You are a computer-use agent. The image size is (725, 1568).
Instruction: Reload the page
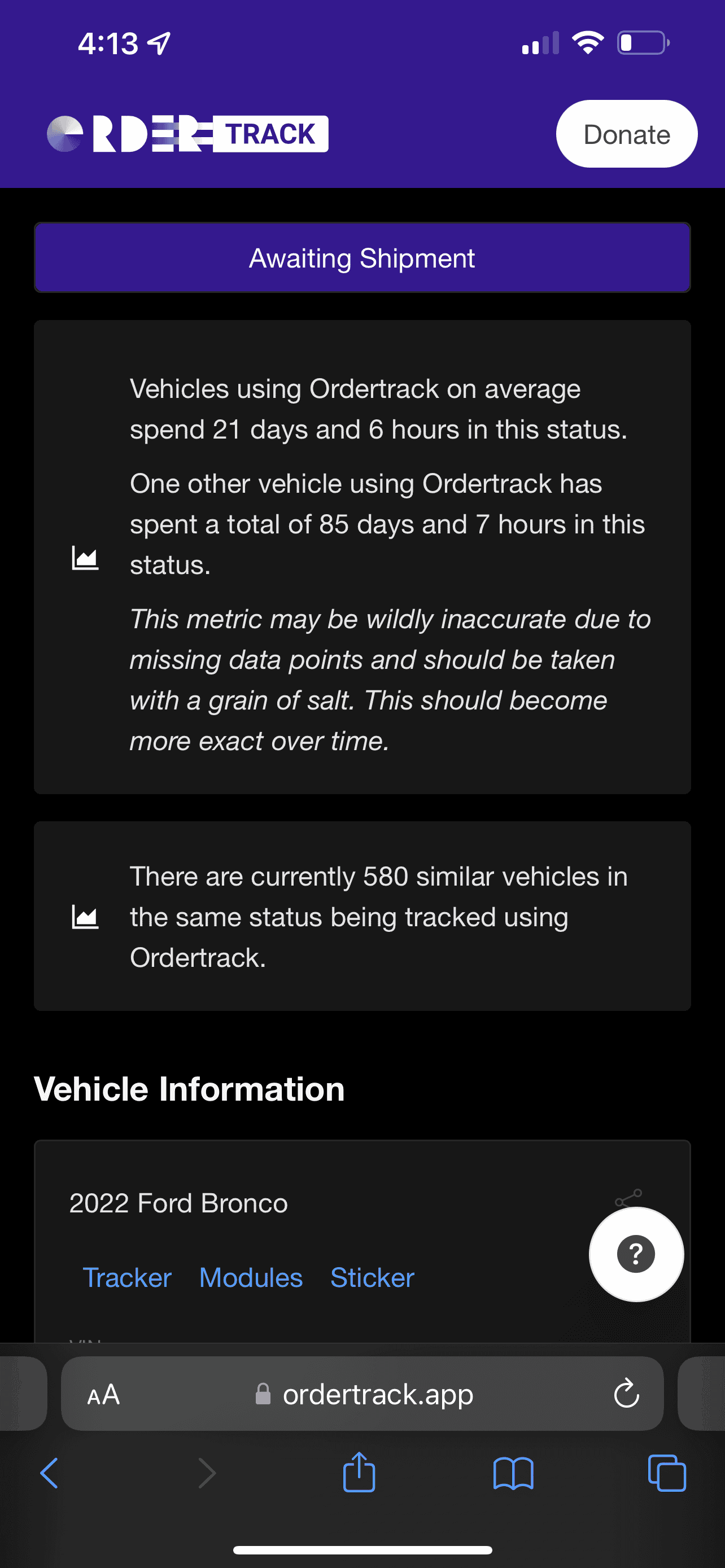[x=626, y=1393]
